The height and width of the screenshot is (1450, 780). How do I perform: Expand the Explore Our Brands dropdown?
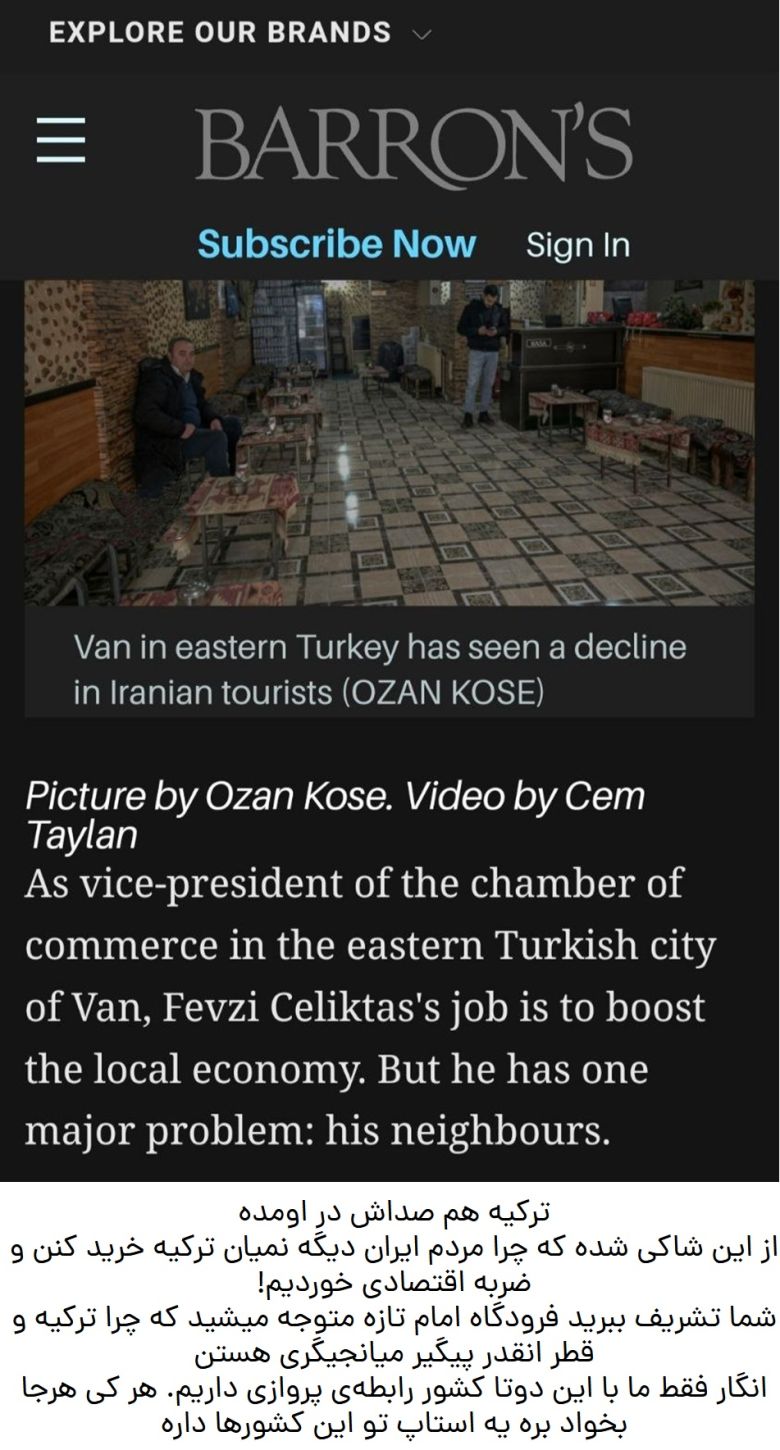[240, 32]
